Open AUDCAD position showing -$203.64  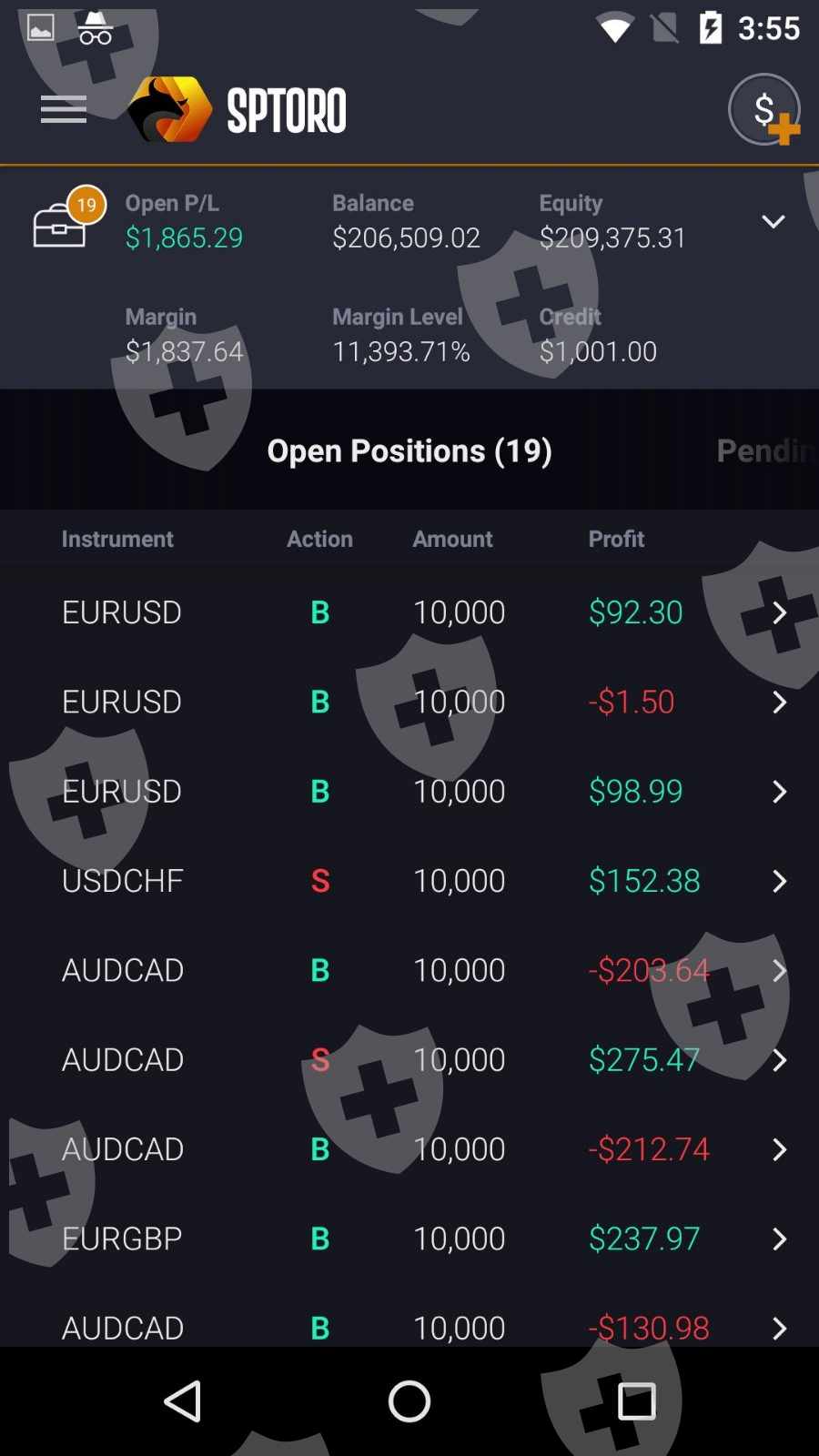(409, 970)
